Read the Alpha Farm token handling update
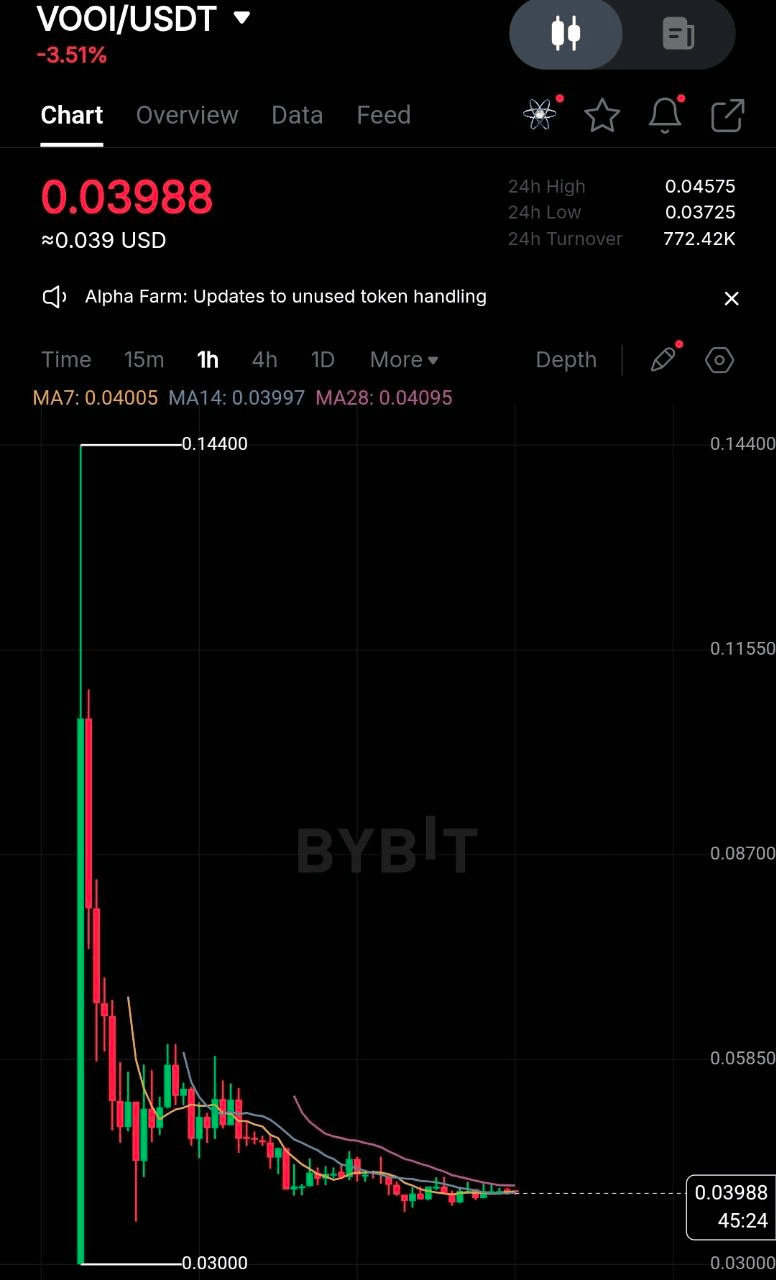The height and width of the screenshot is (1280, 776). click(286, 297)
